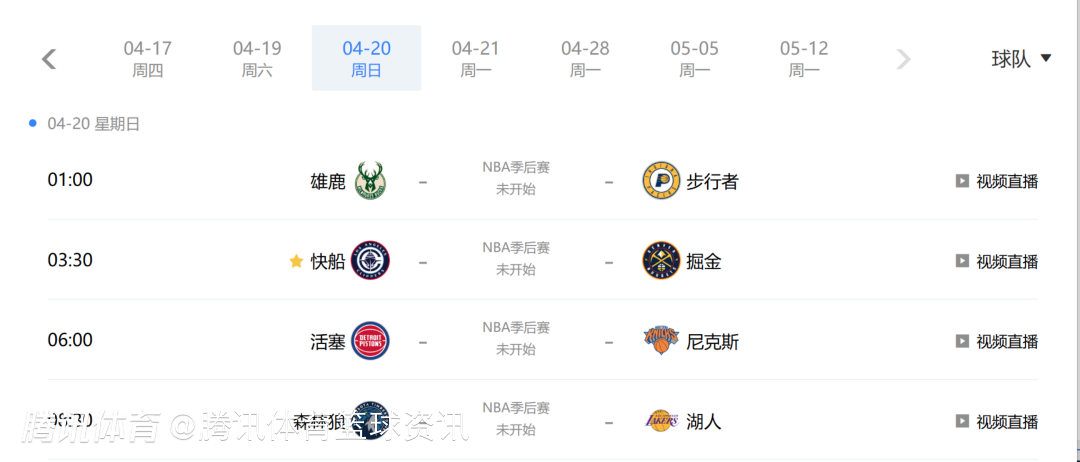Watch 视频直播 for 活塞 vs 尼克斯
Viewport: 1080px width, 462px height.
tap(997, 341)
